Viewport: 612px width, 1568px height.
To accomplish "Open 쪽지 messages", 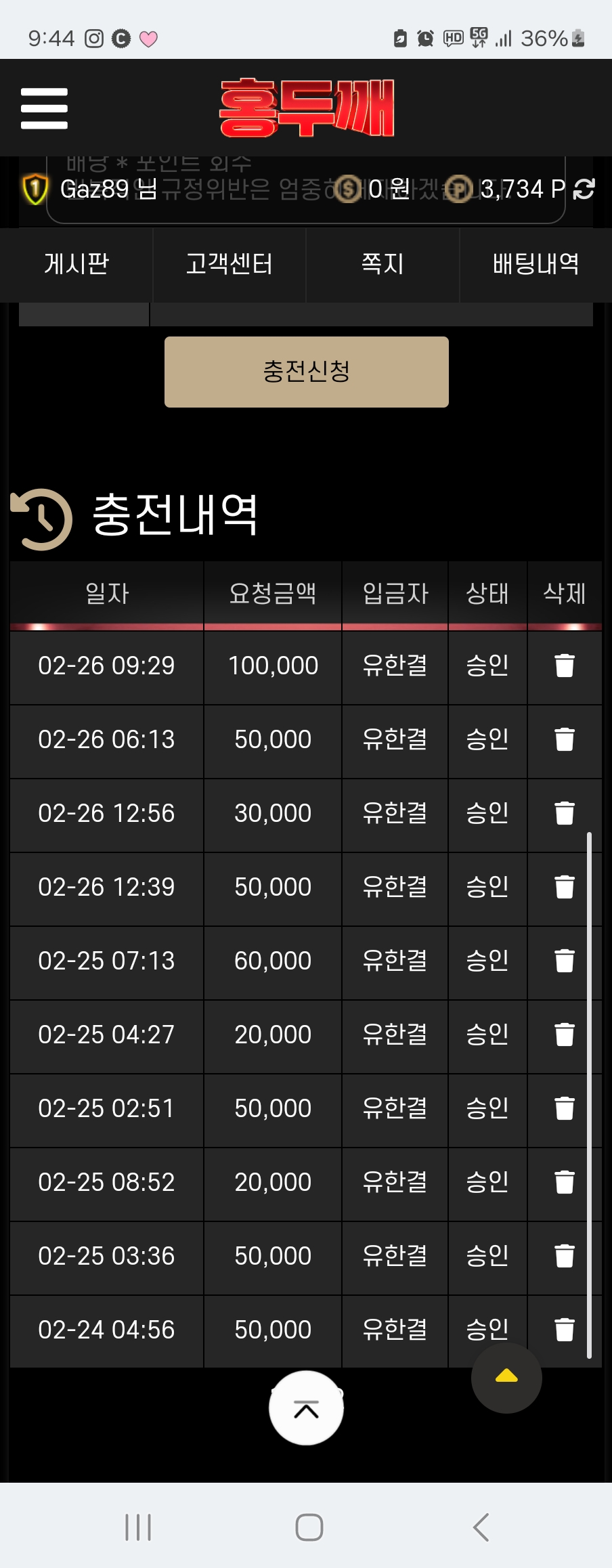I will pyautogui.click(x=383, y=264).
